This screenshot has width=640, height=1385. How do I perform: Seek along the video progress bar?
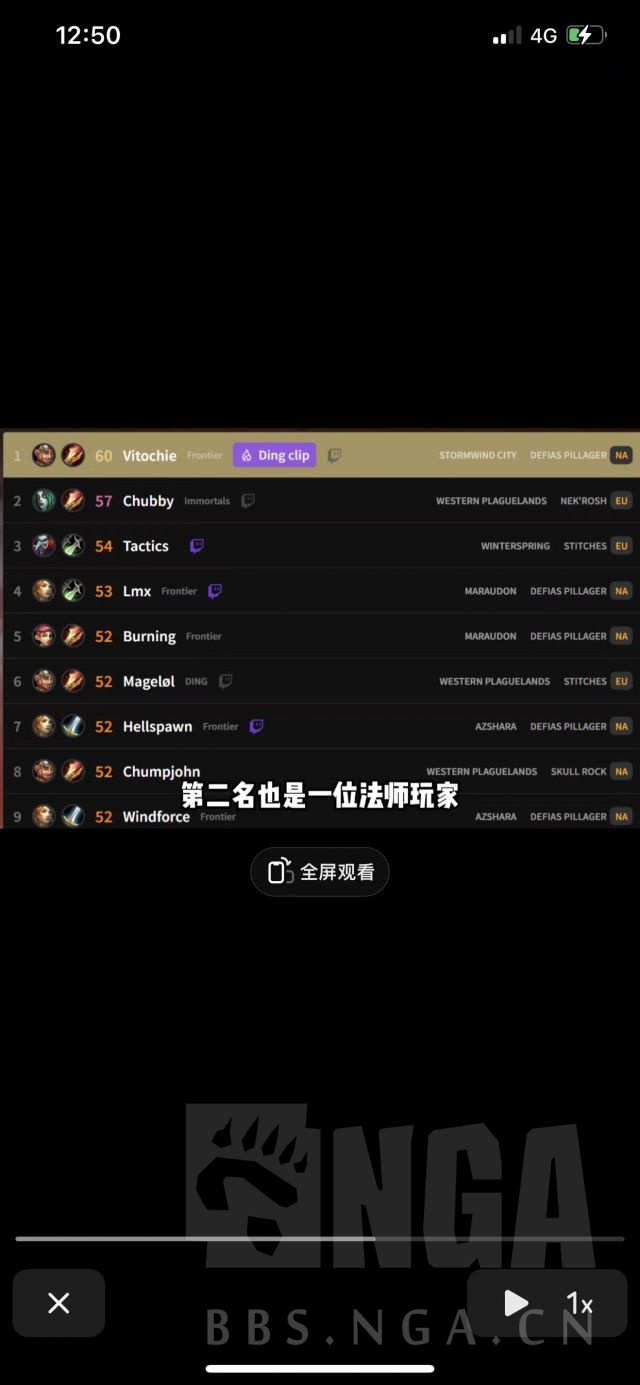[320, 1239]
